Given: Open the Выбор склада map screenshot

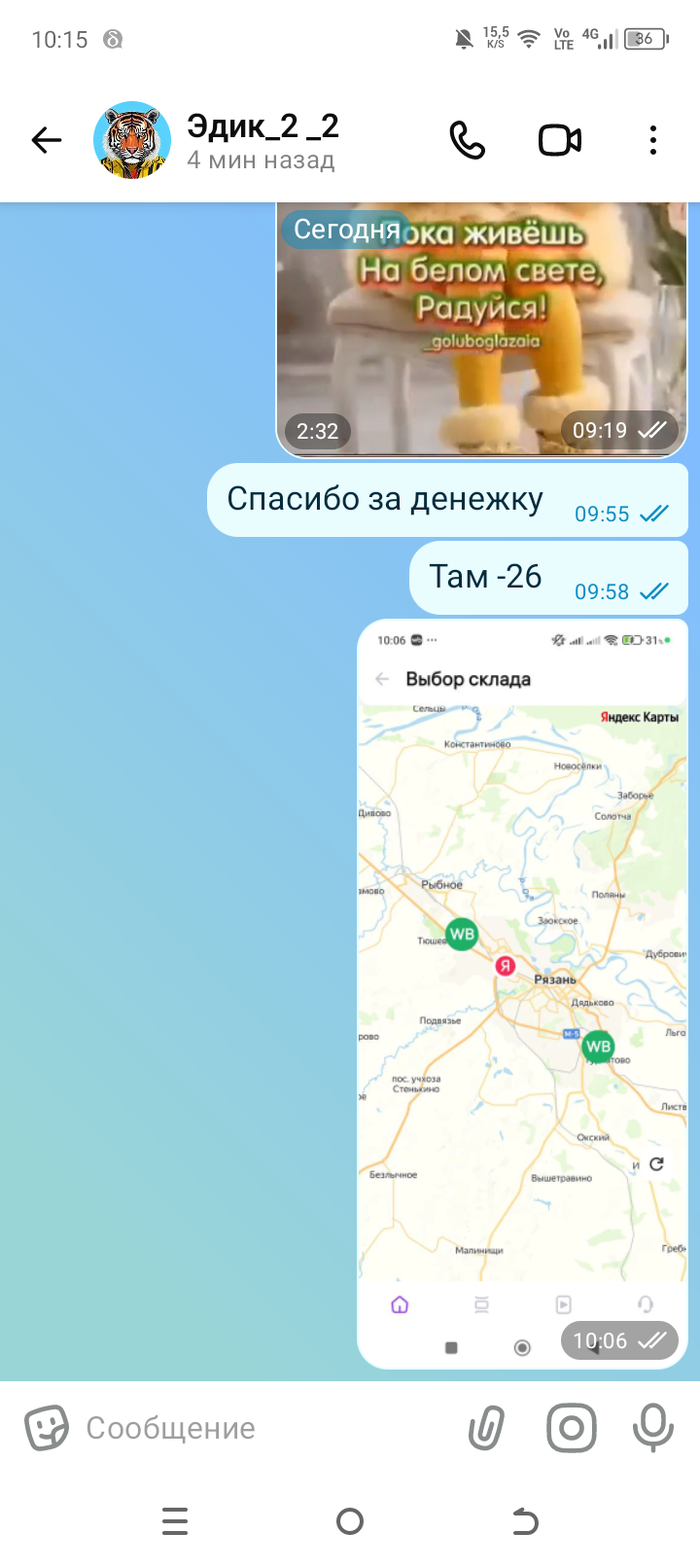Looking at the screenshot, I should [x=522, y=992].
